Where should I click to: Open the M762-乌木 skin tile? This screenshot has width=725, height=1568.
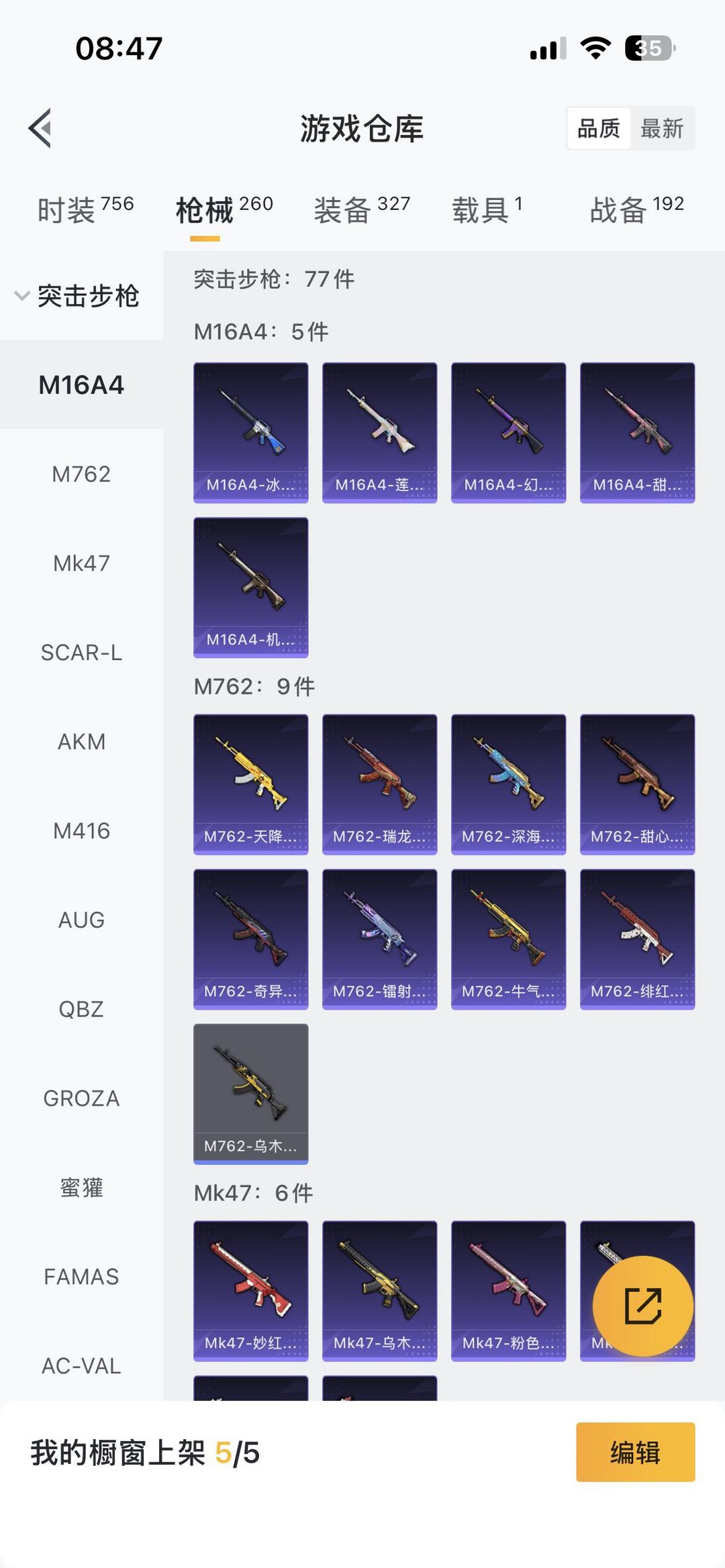[x=251, y=1093]
